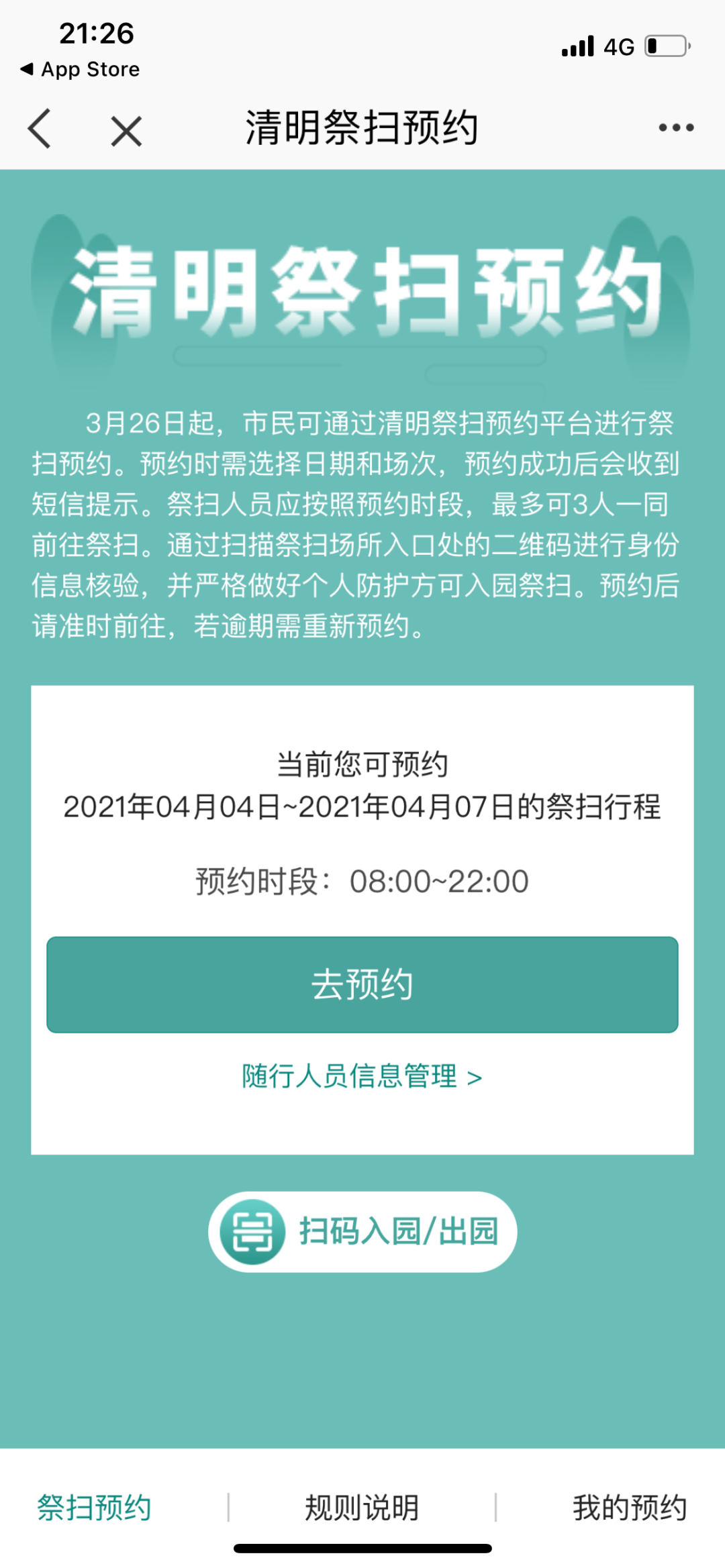Open 随行人员信息管理 link
The height and width of the screenshot is (1568, 725).
362,1076
